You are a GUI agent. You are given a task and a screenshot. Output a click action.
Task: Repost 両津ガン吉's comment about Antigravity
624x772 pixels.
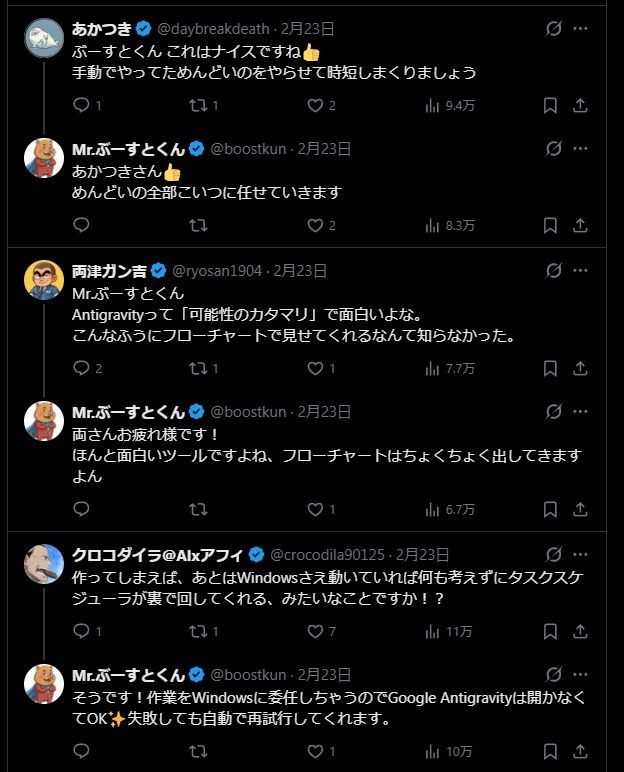(198, 368)
